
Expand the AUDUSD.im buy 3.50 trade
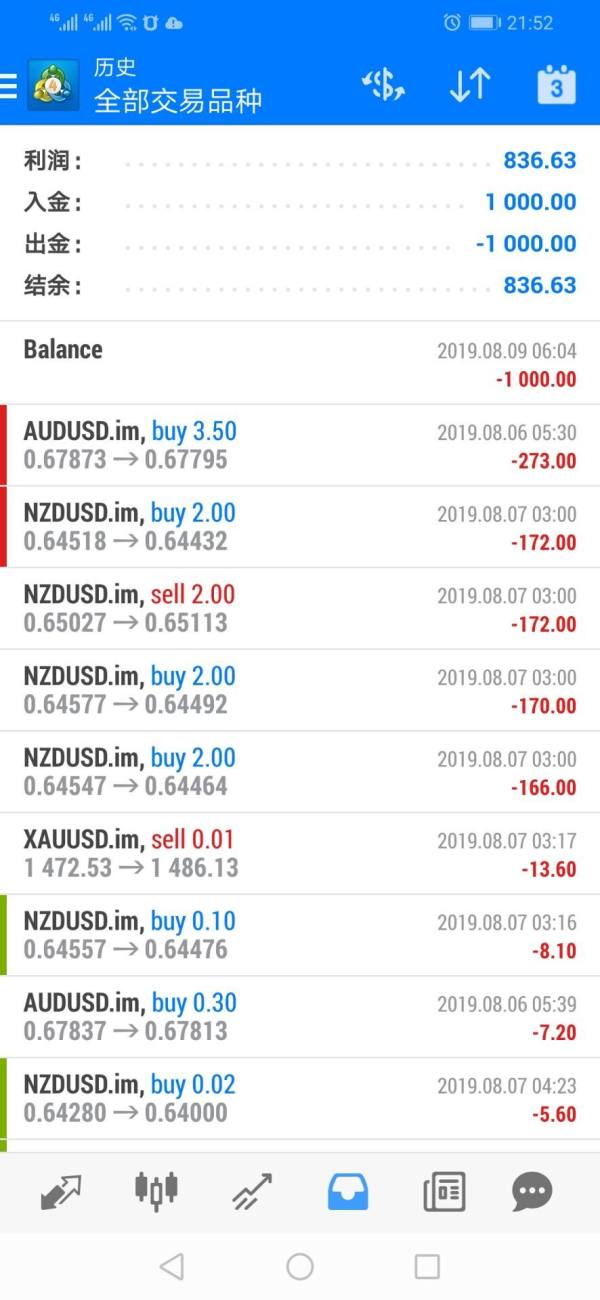pos(300,446)
